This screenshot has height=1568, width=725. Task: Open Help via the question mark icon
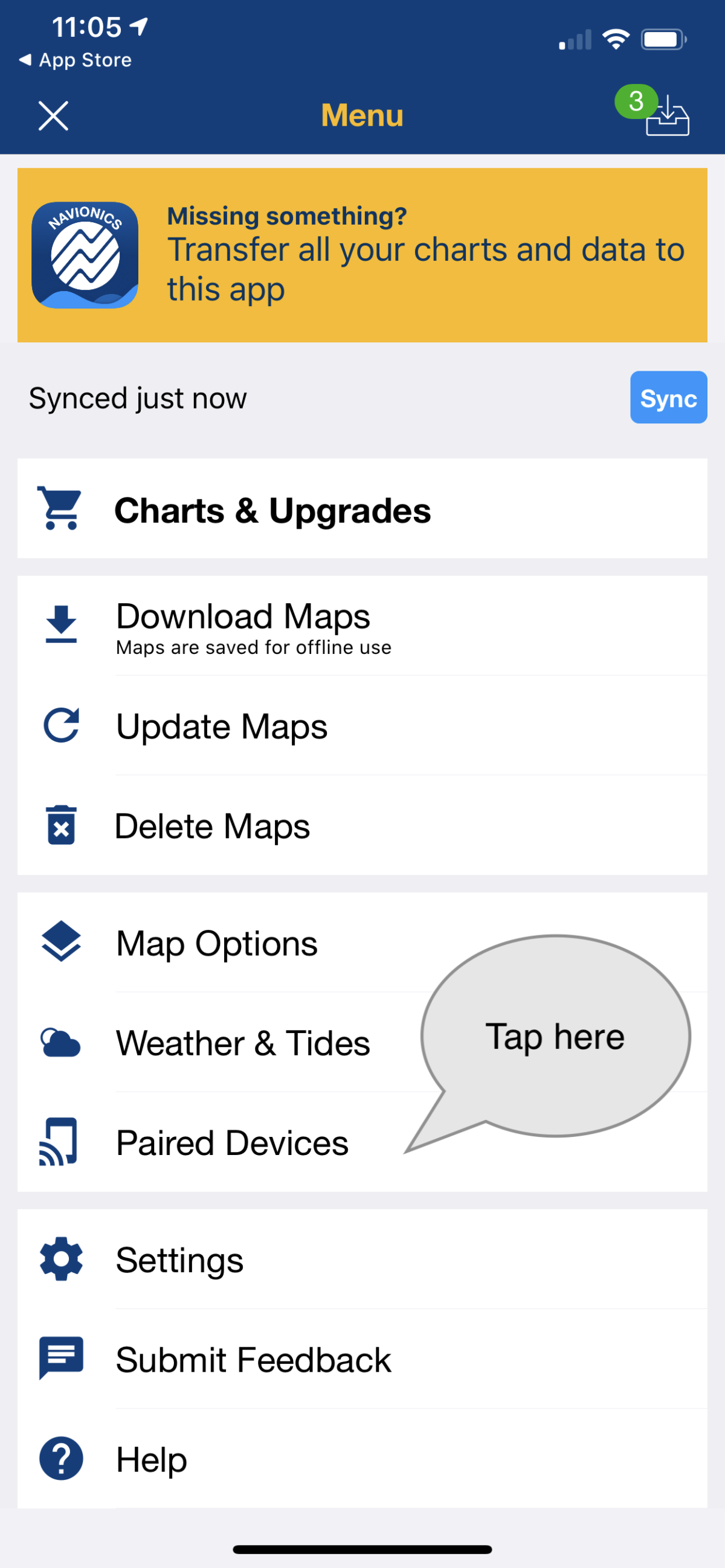click(61, 1459)
